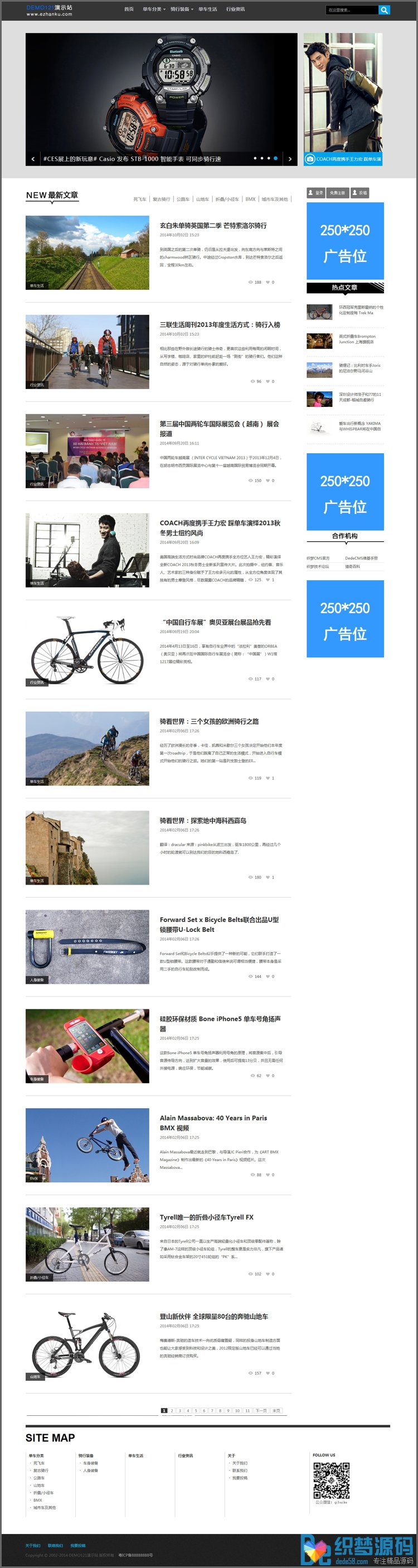
Task: Go to page 2 of the articles
Action: click(172, 1410)
